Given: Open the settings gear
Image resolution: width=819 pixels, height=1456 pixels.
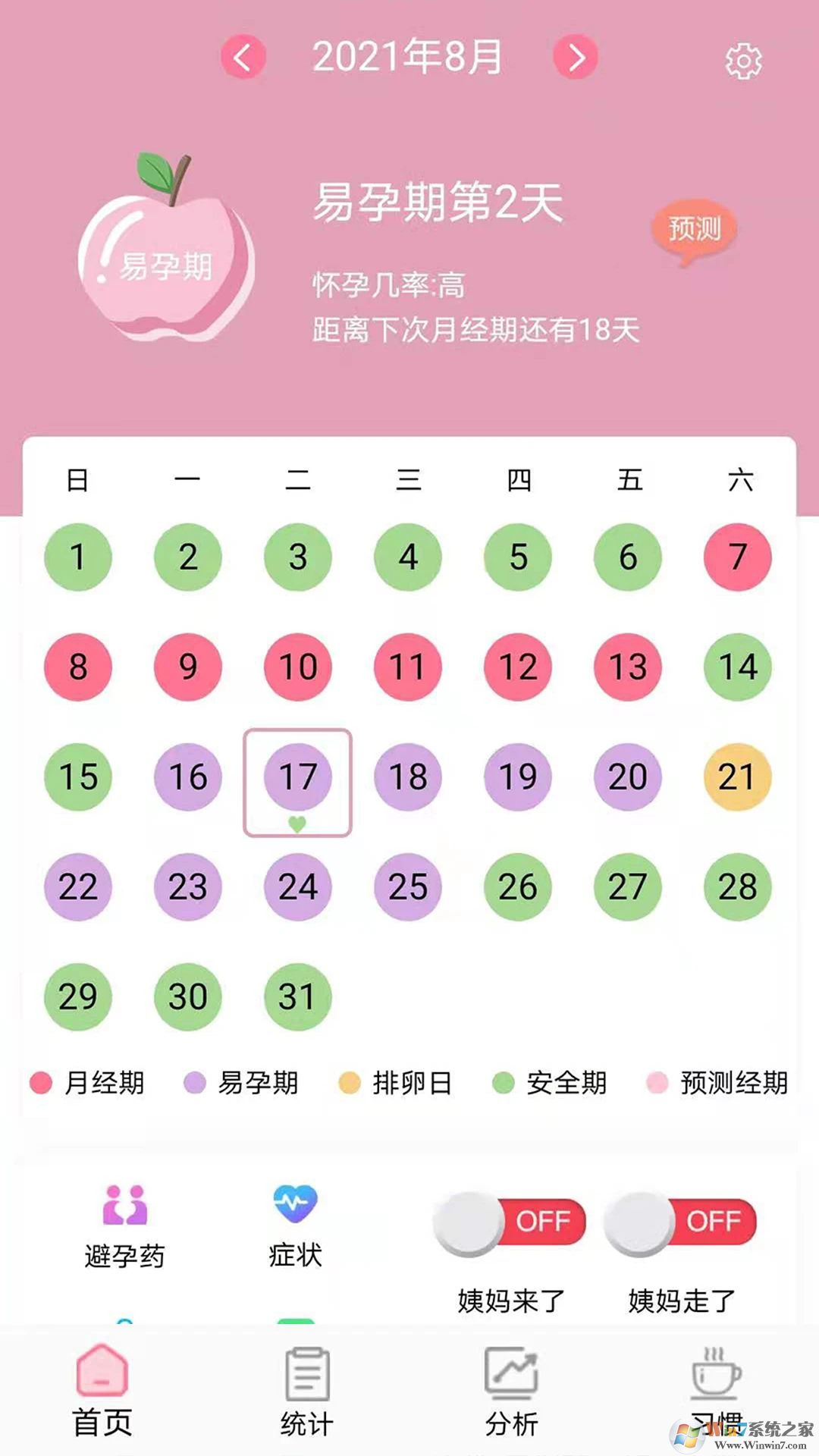Looking at the screenshot, I should [x=742, y=61].
